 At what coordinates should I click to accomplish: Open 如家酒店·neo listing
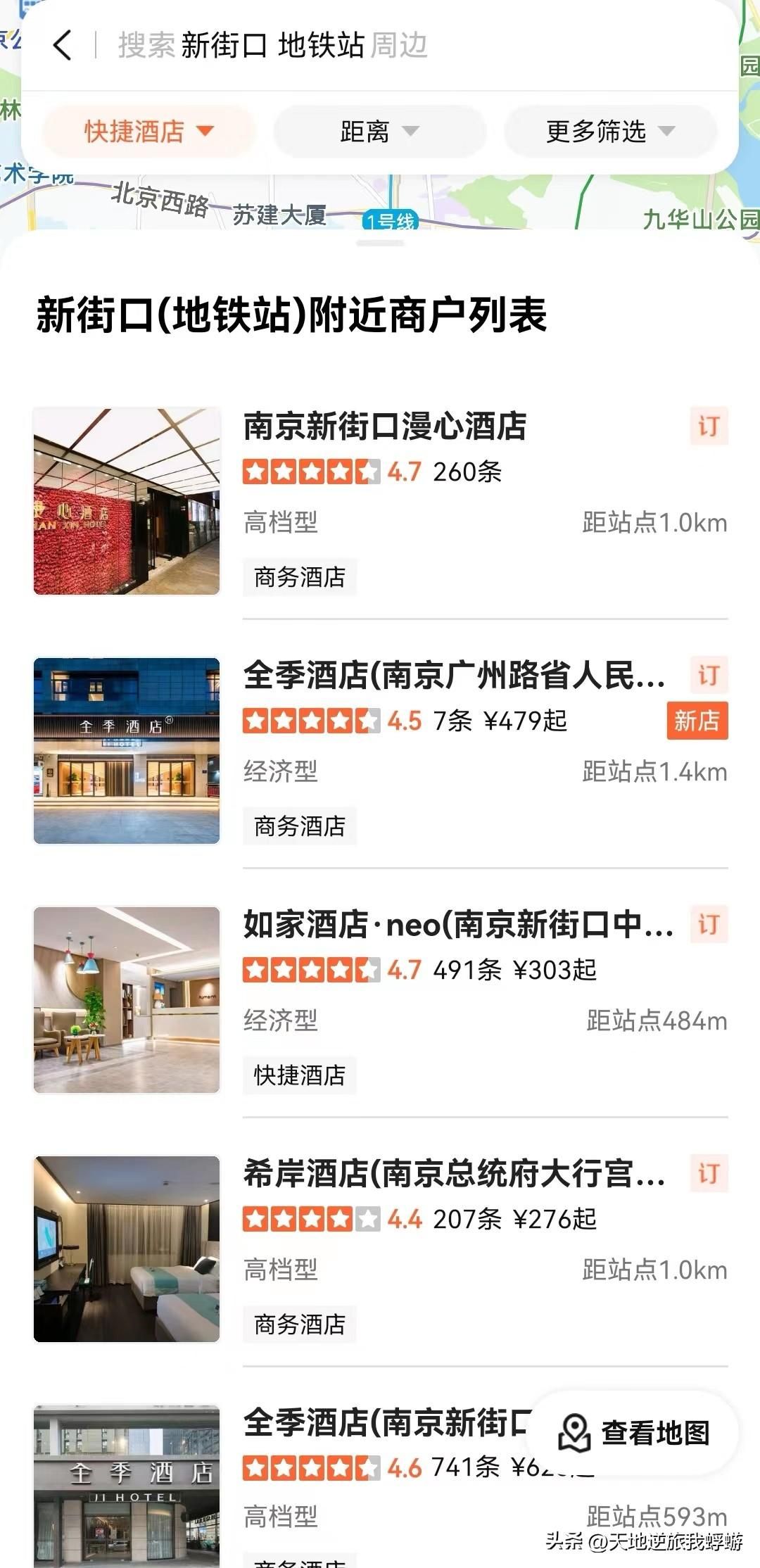(x=457, y=925)
